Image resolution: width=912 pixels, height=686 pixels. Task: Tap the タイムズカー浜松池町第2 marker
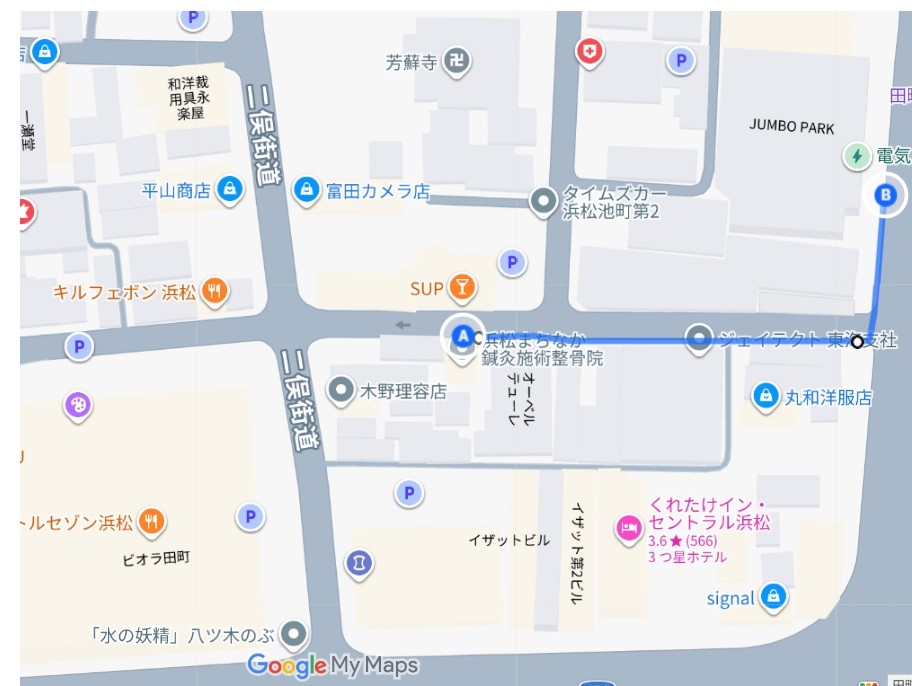543,202
